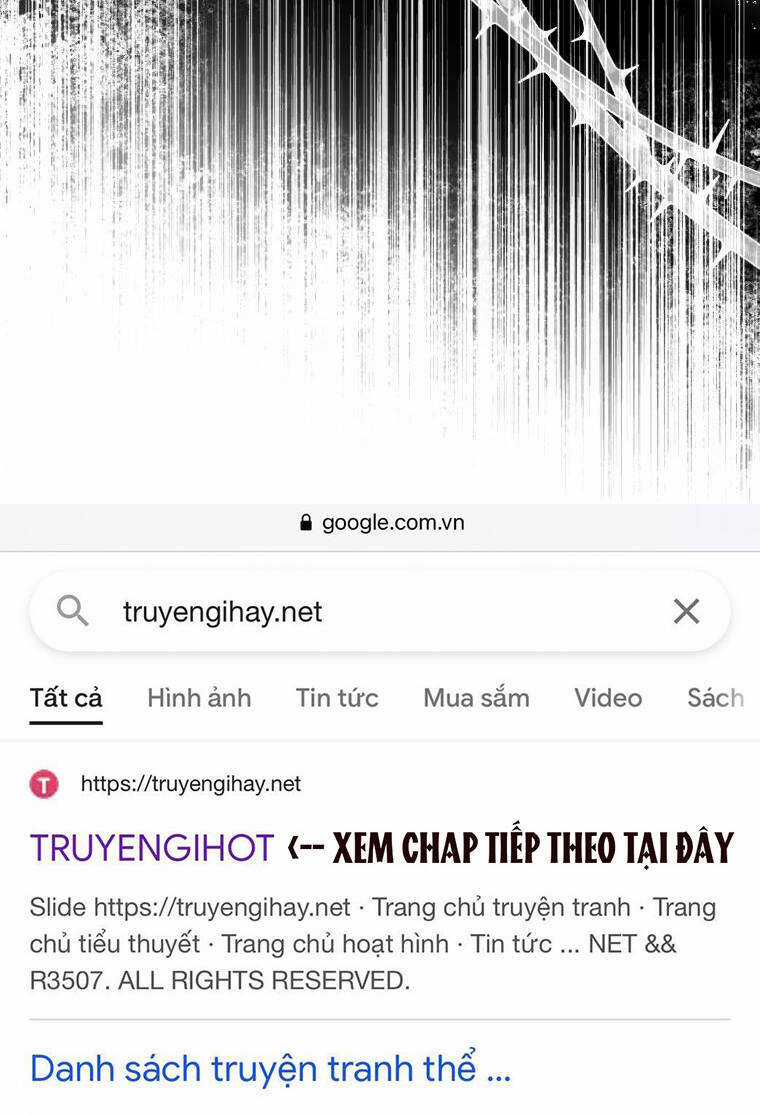The width and height of the screenshot is (760, 1114).
Task: Open the https://truyengihay.net breadcrumb link
Action: pos(189,784)
